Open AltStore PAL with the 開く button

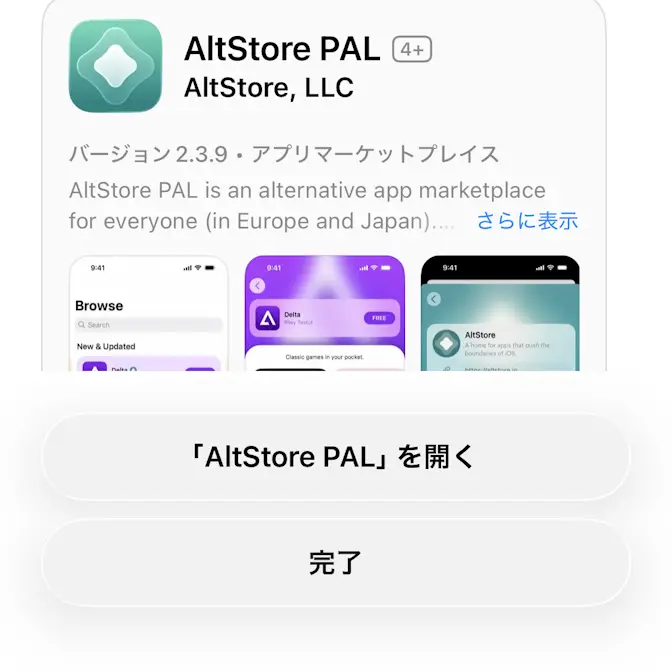pyautogui.click(x=335, y=457)
